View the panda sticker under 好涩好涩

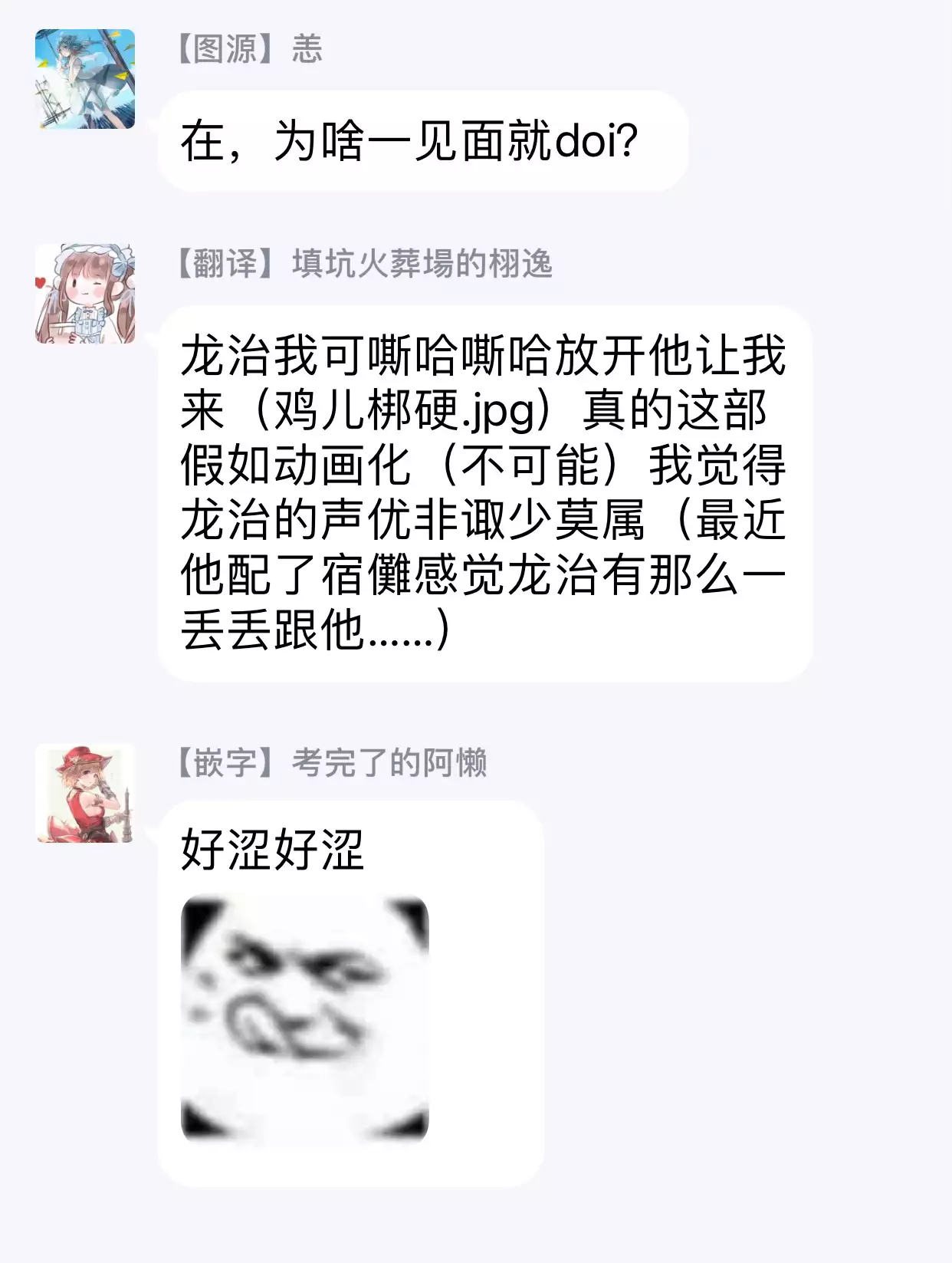(x=304, y=1020)
